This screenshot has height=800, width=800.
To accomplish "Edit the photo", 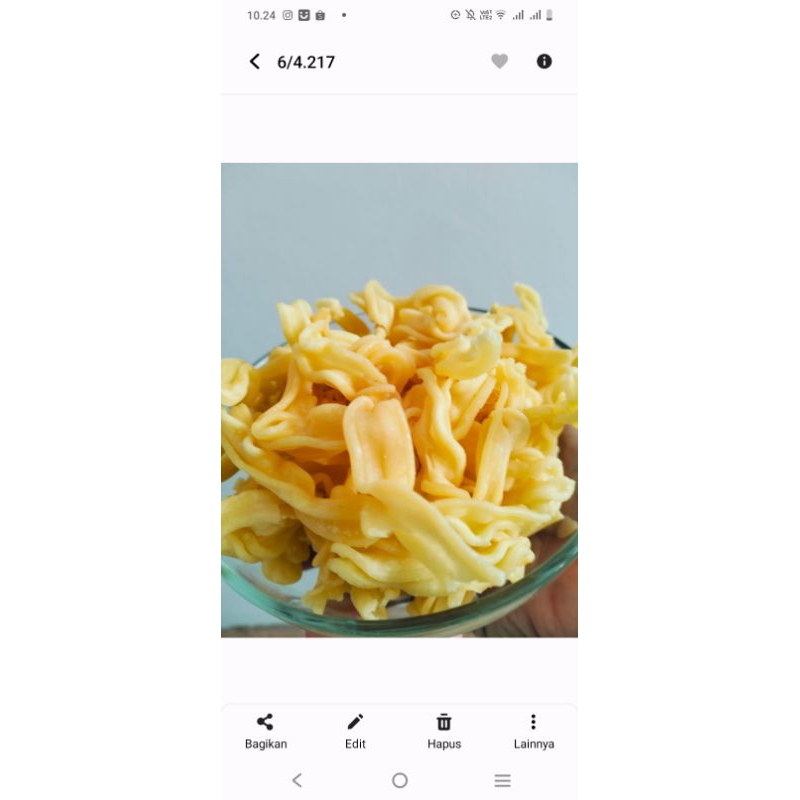I will point(355,731).
